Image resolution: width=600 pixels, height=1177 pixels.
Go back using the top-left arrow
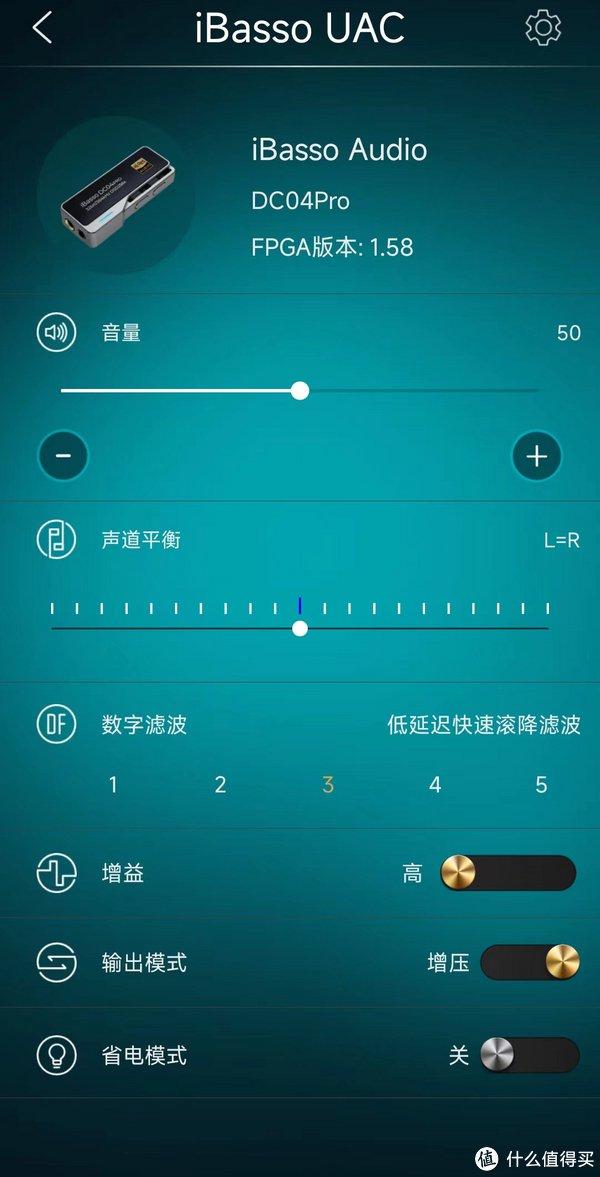tap(42, 28)
